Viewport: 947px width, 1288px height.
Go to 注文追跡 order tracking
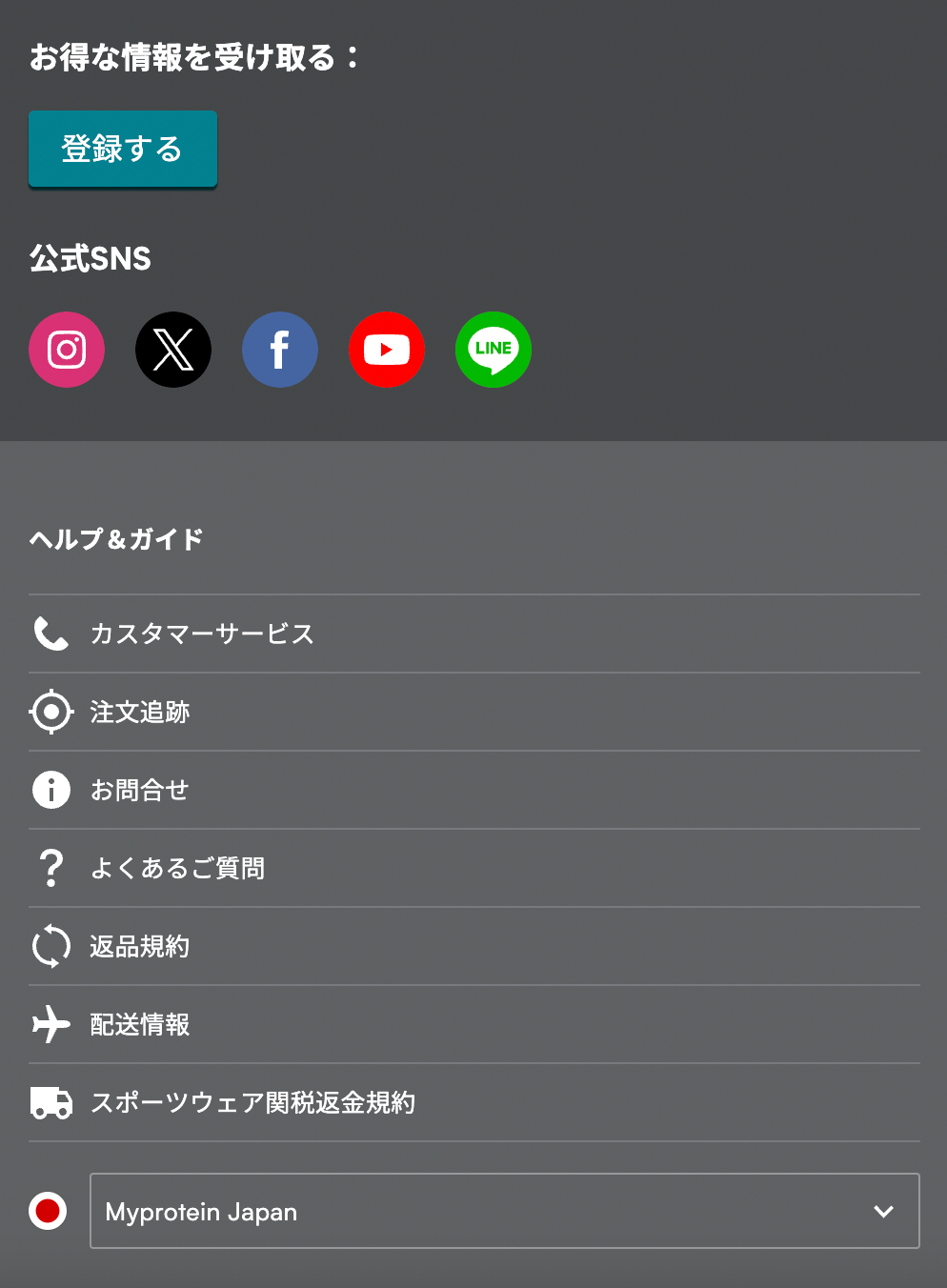tap(140, 712)
